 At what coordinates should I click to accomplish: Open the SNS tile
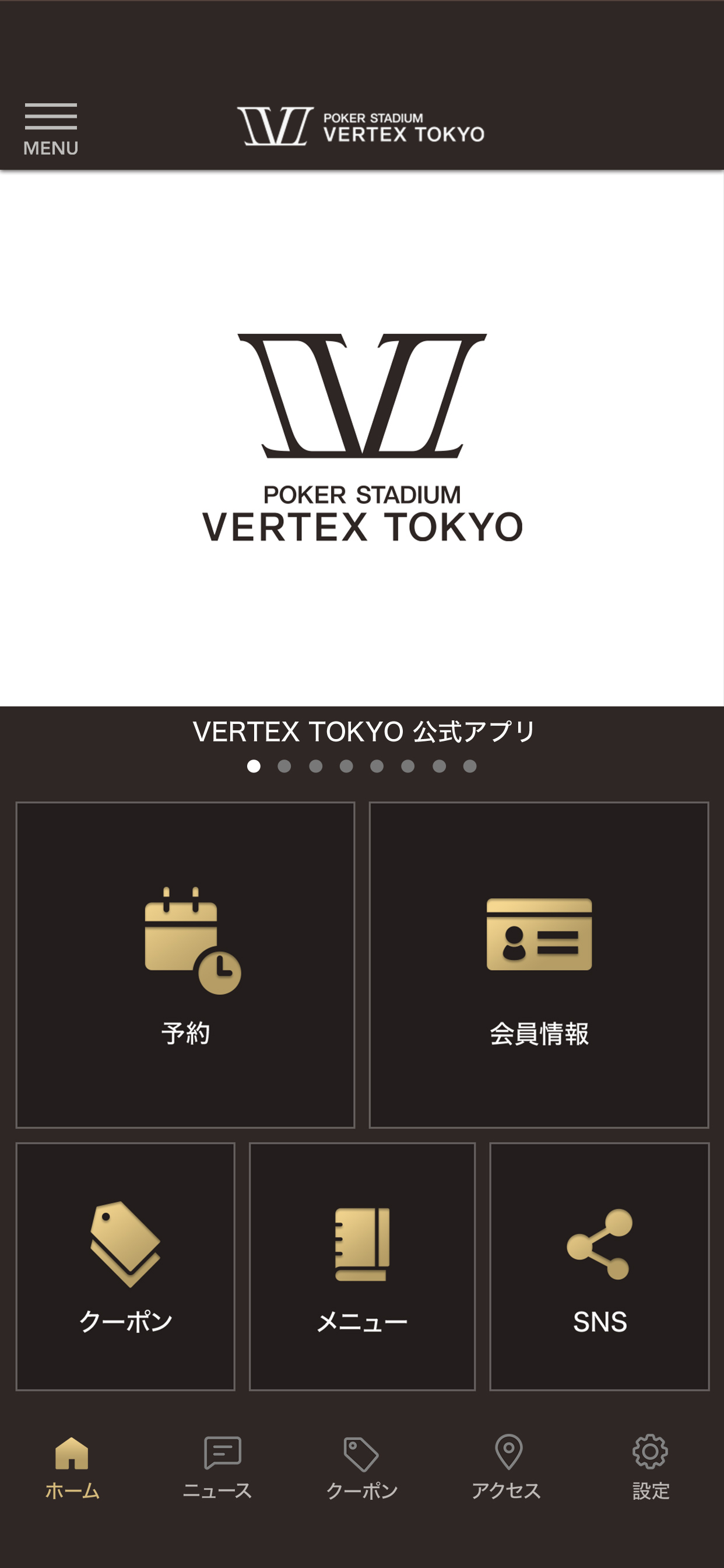click(x=599, y=1266)
